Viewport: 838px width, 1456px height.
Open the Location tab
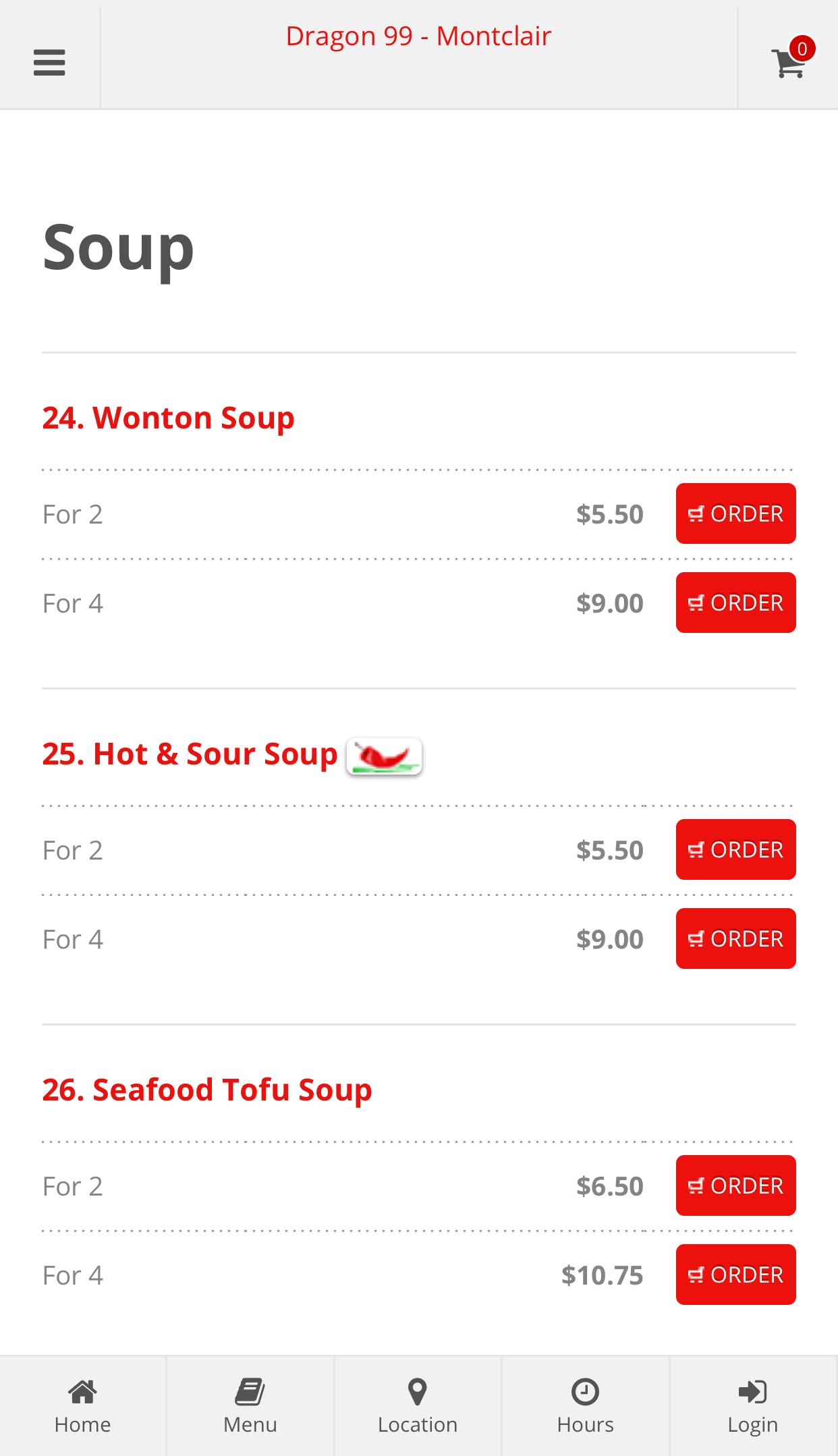click(x=418, y=1406)
